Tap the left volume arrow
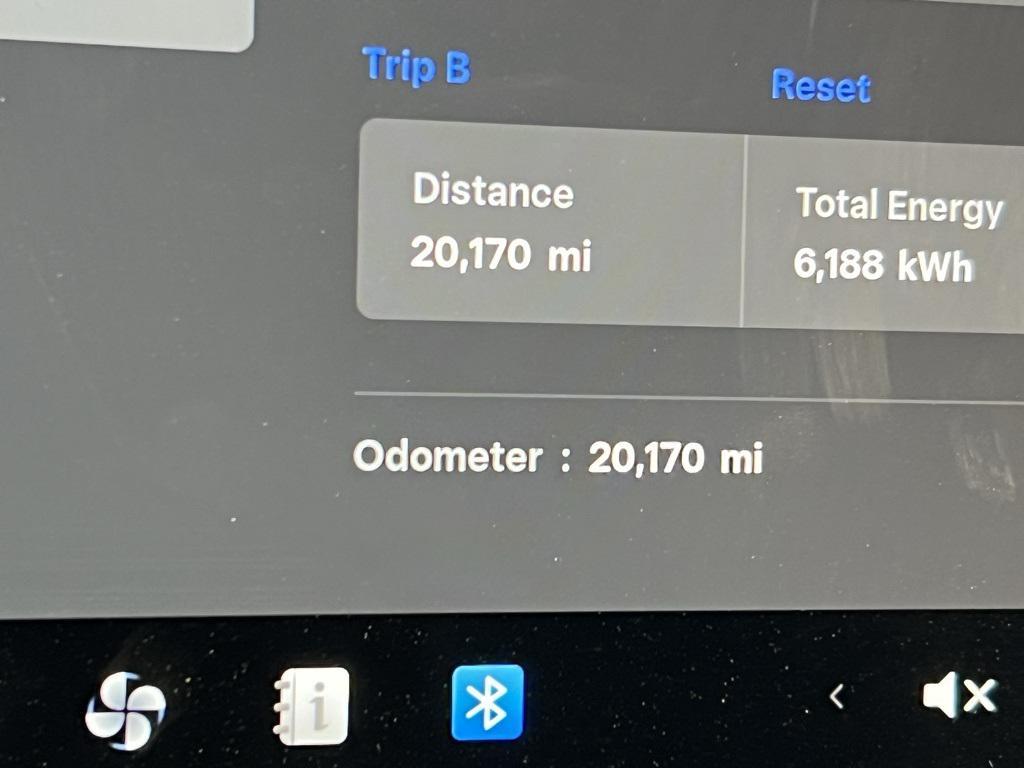The height and width of the screenshot is (768, 1024). pos(837,697)
